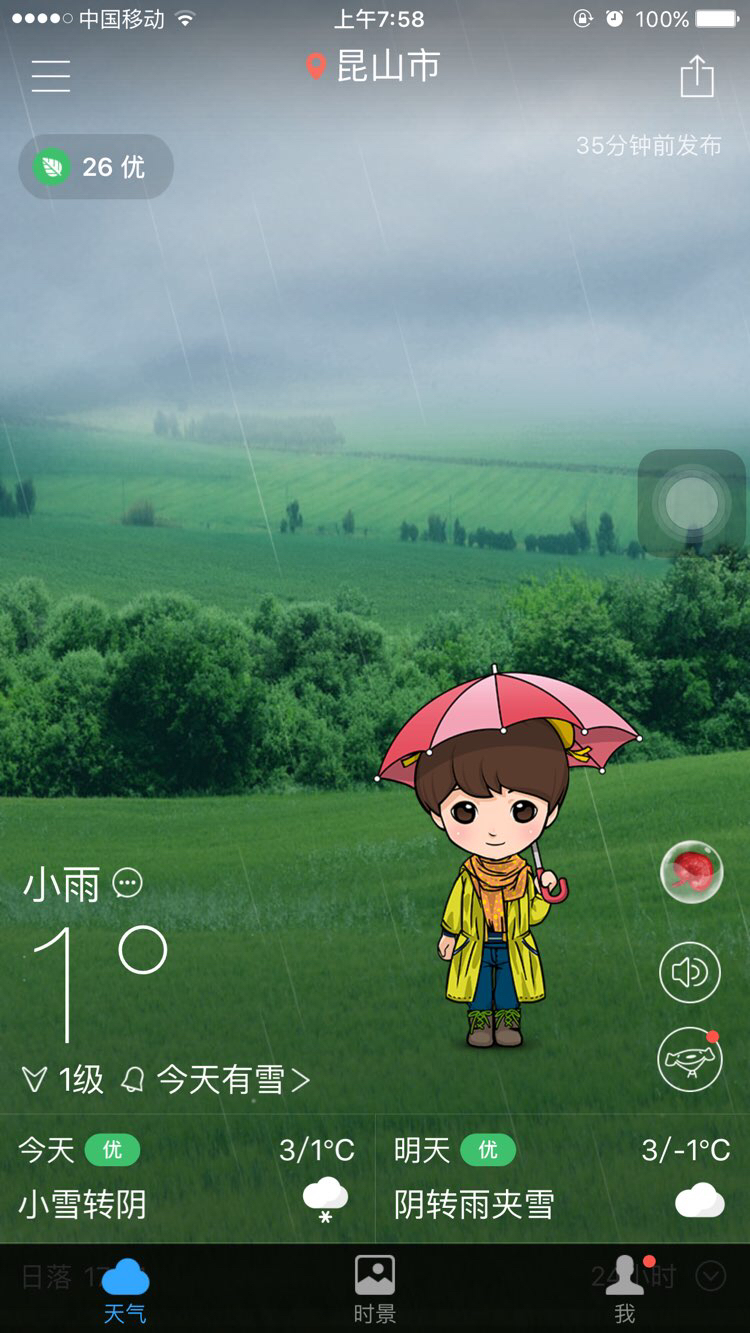Image resolution: width=750 pixels, height=1333 pixels.
Task: Share the weather via share icon
Action: pyautogui.click(x=697, y=75)
